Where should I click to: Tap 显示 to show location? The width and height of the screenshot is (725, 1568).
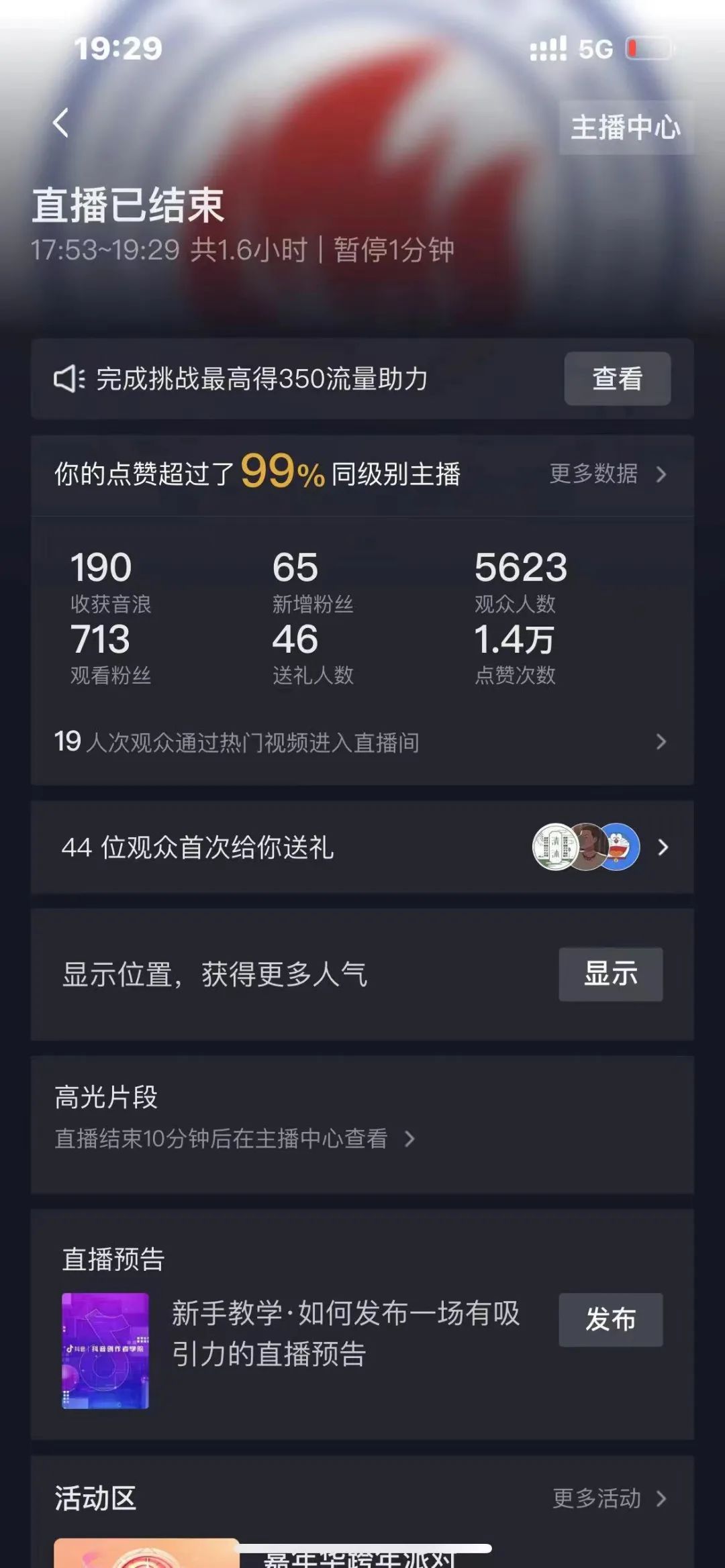tap(610, 974)
